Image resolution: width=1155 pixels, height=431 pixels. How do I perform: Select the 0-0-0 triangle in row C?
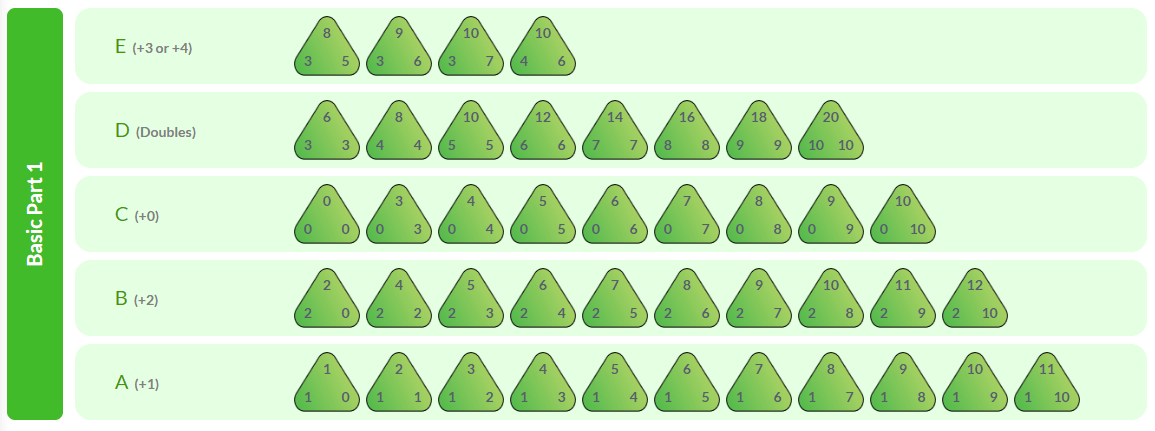327,218
